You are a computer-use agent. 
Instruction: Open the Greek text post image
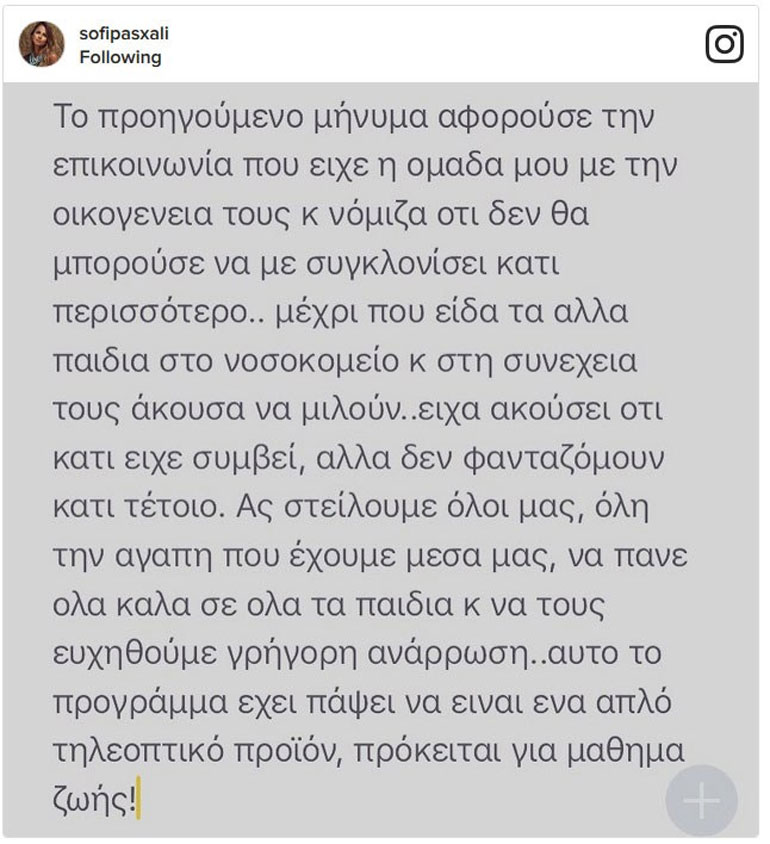(x=384, y=458)
